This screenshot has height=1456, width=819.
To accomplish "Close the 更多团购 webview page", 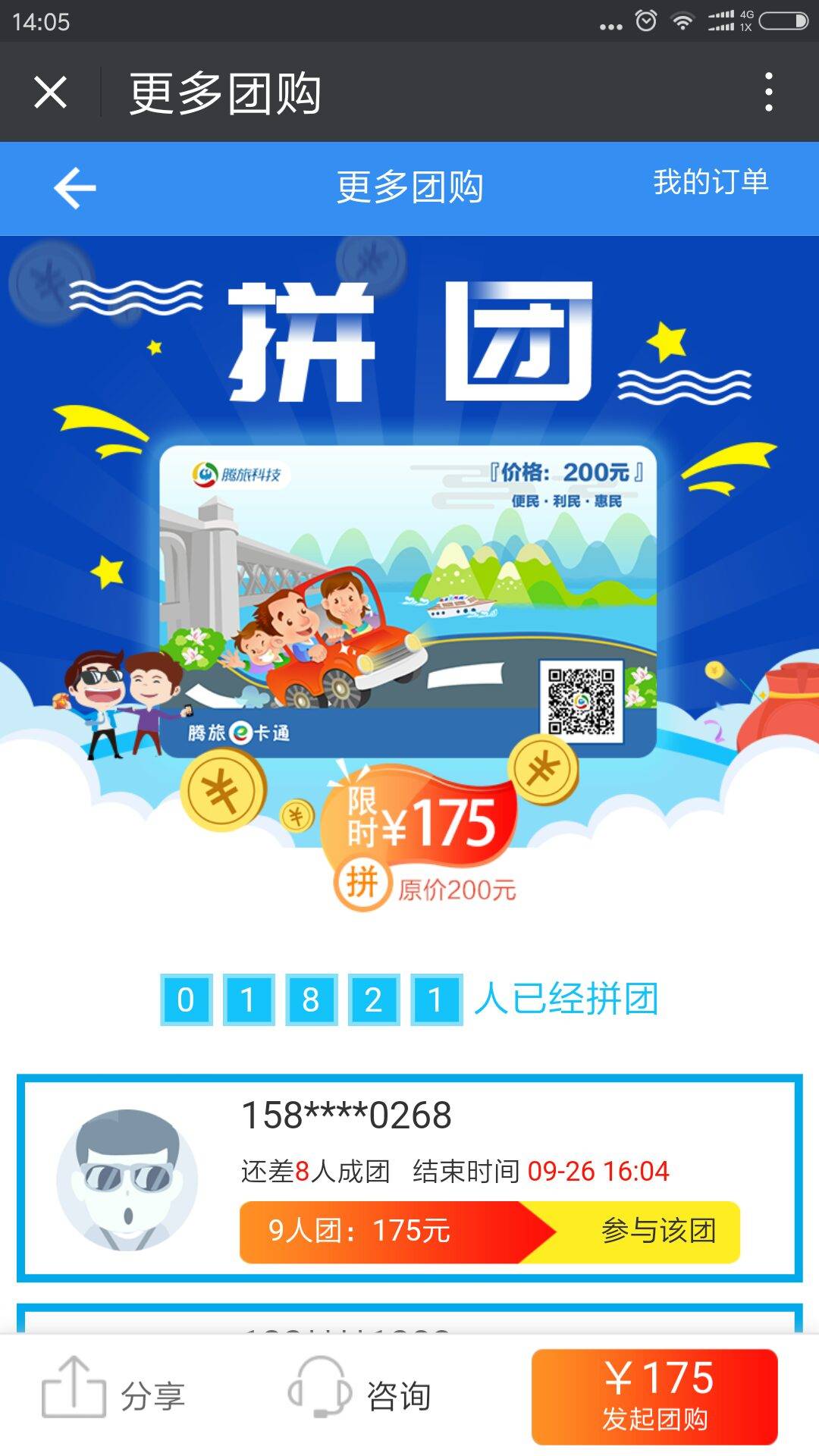I will point(50,93).
